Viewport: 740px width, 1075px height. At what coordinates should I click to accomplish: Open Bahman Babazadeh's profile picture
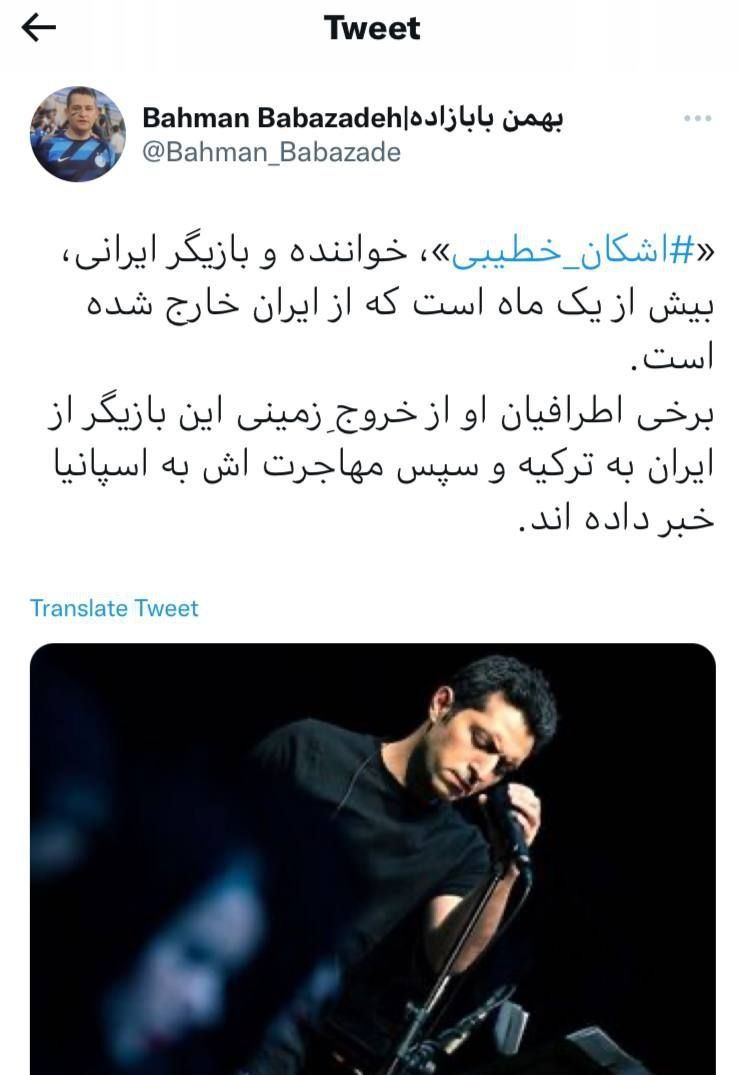pyautogui.click(x=78, y=134)
